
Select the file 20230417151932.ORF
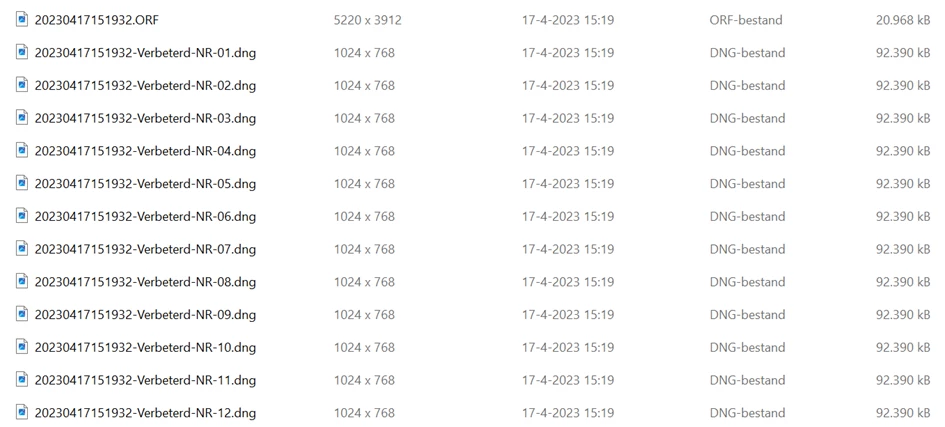[96, 20]
